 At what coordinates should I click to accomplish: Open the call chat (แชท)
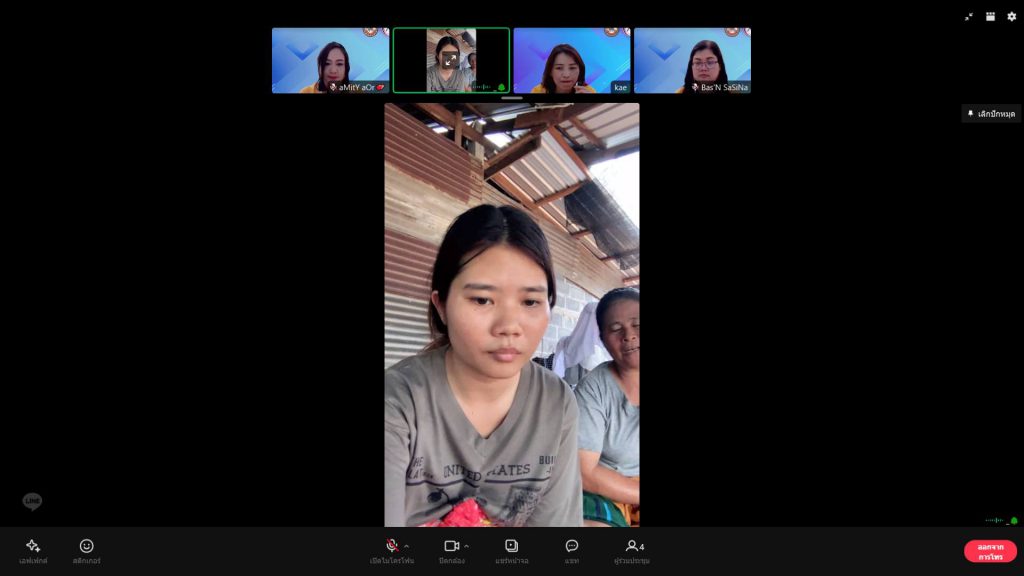tap(572, 550)
